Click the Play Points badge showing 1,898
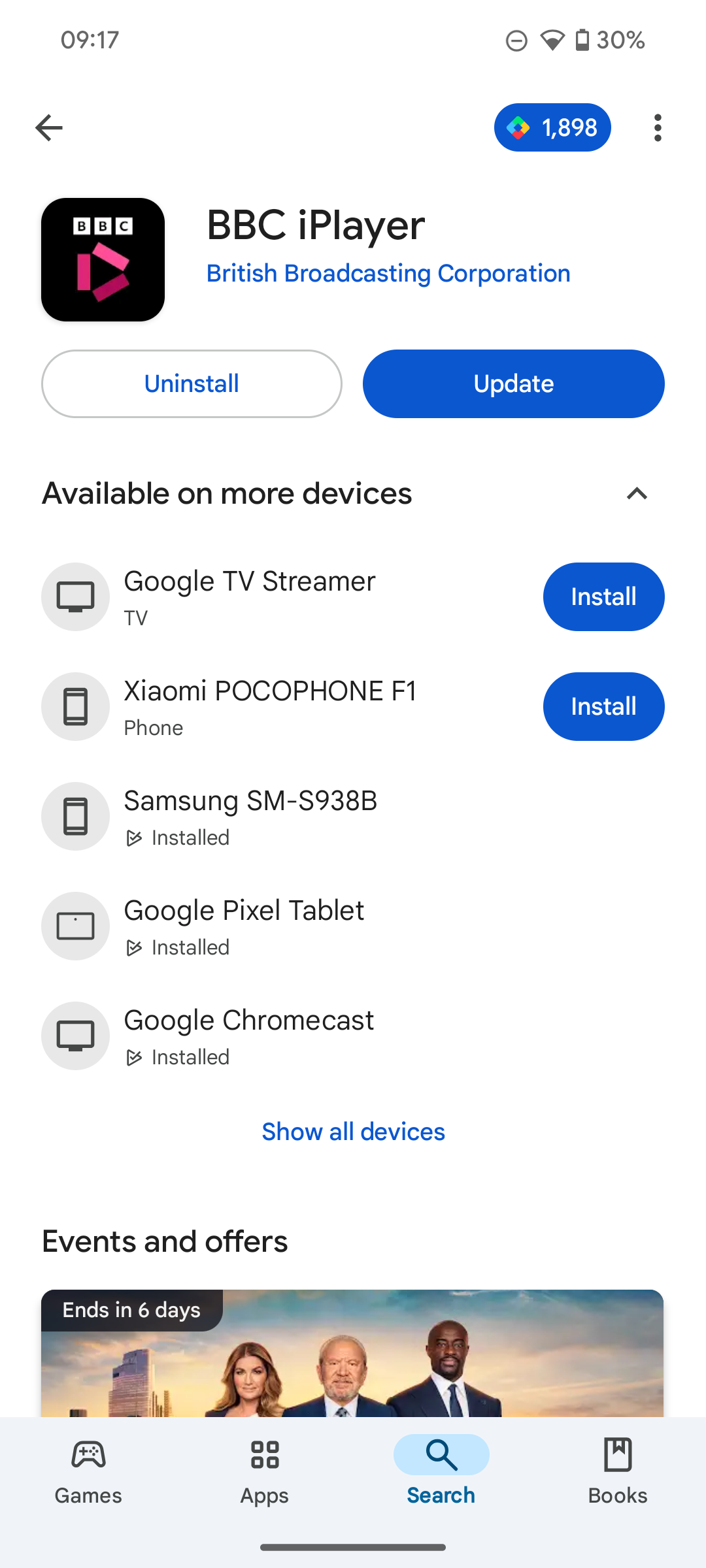The width and height of the screenshot is (706, 1568). point(552,127)
